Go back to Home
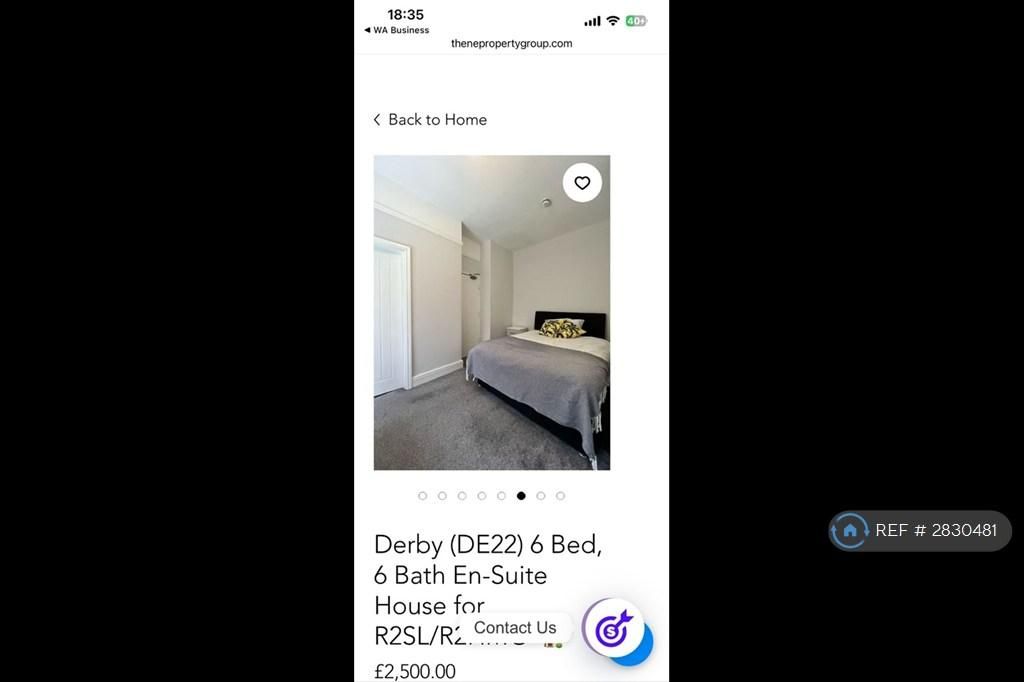1024x682 pixels. 429,120
